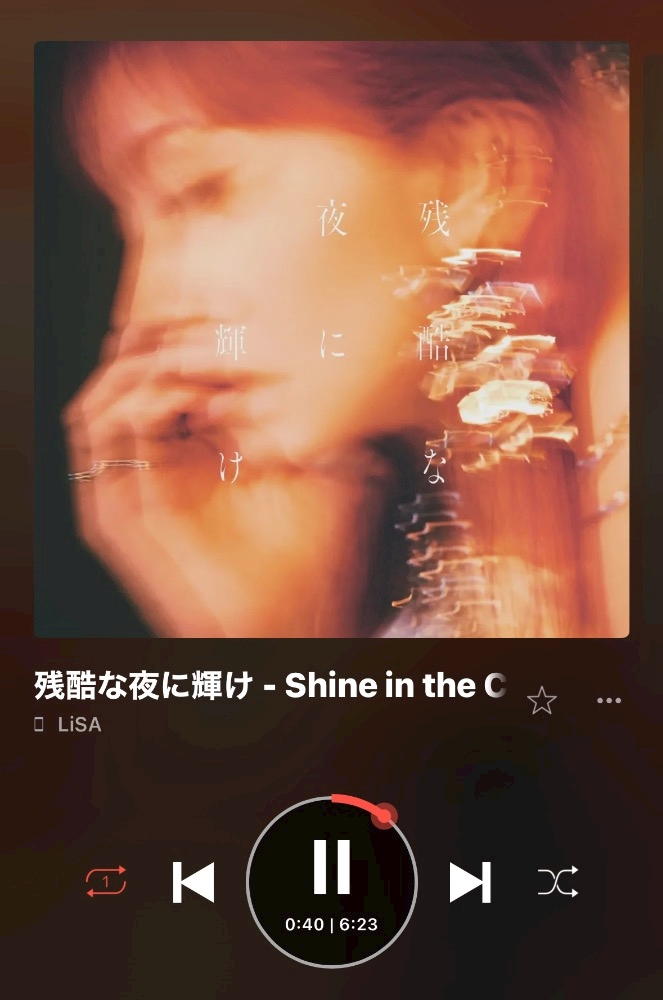
Task: Open the three-dot more options menu
Action: click(609, 700)
